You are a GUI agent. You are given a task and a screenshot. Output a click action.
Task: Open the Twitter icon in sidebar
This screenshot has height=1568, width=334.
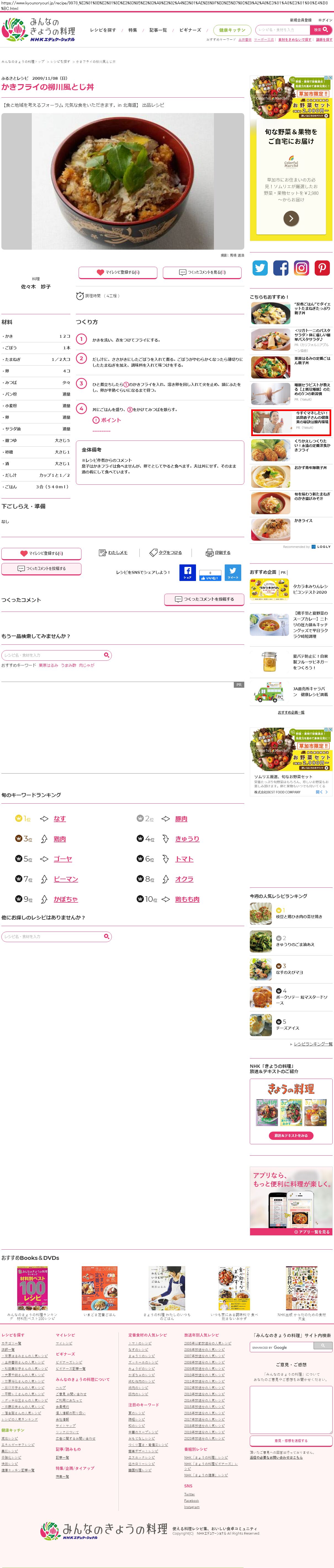point(260,267)
